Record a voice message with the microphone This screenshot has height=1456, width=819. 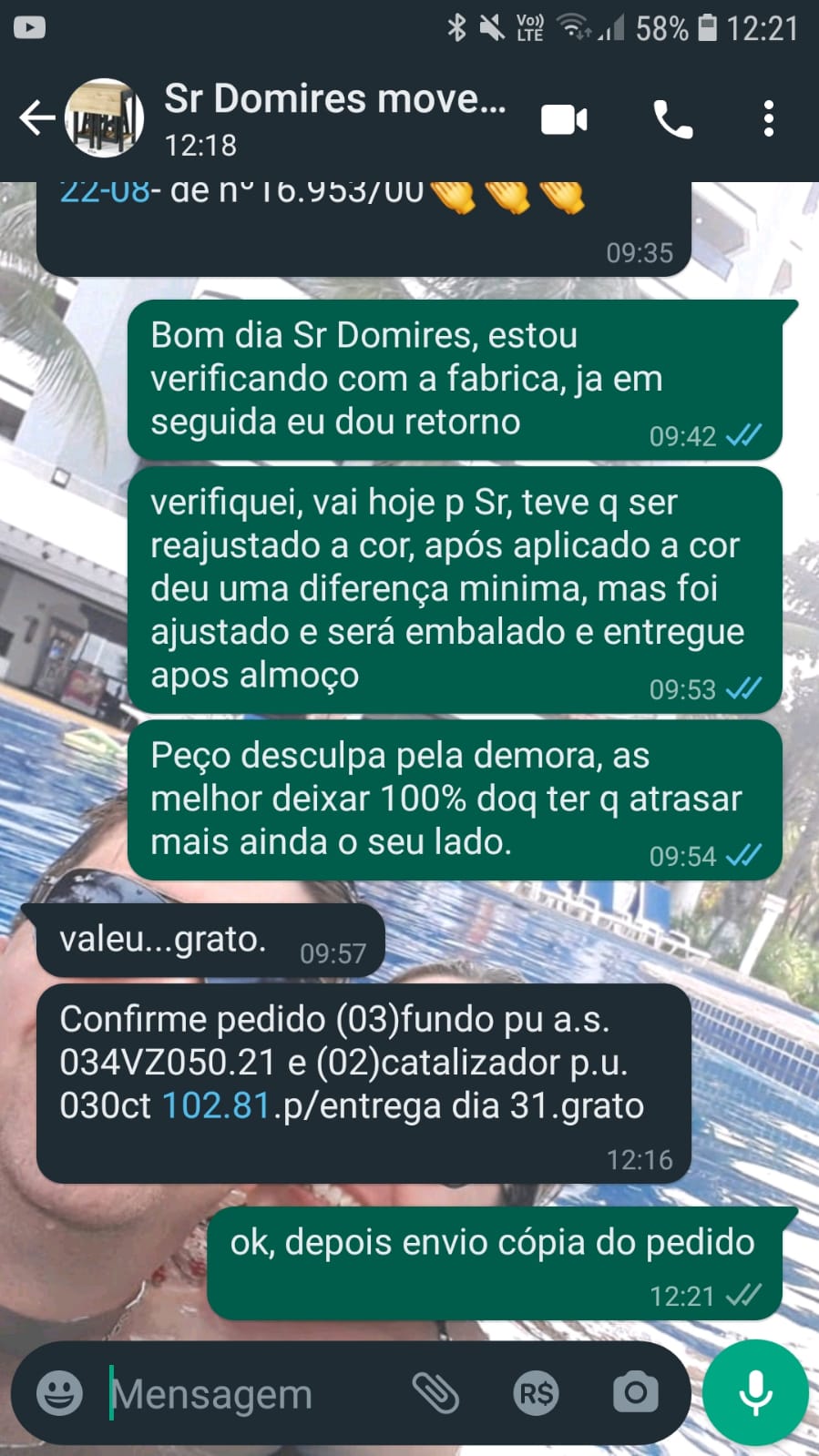coord(755,1392)
